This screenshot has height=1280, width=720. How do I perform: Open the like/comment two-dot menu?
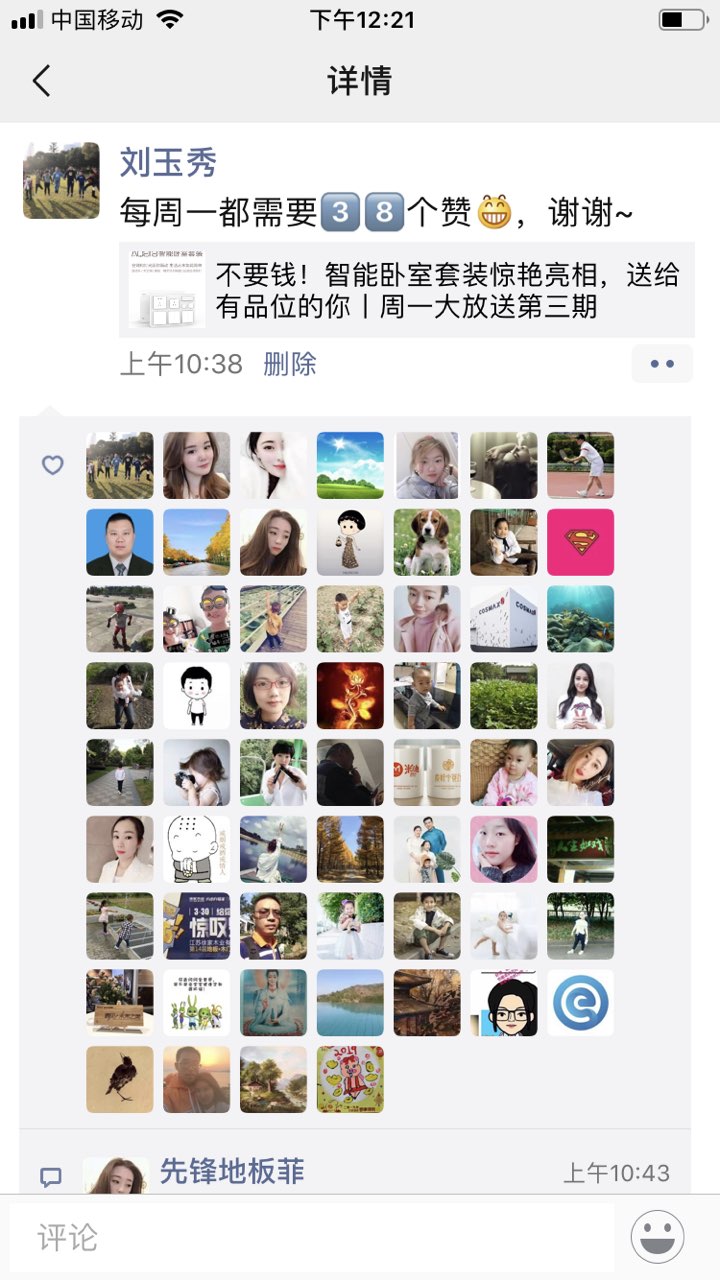click(x=661, y=364)
